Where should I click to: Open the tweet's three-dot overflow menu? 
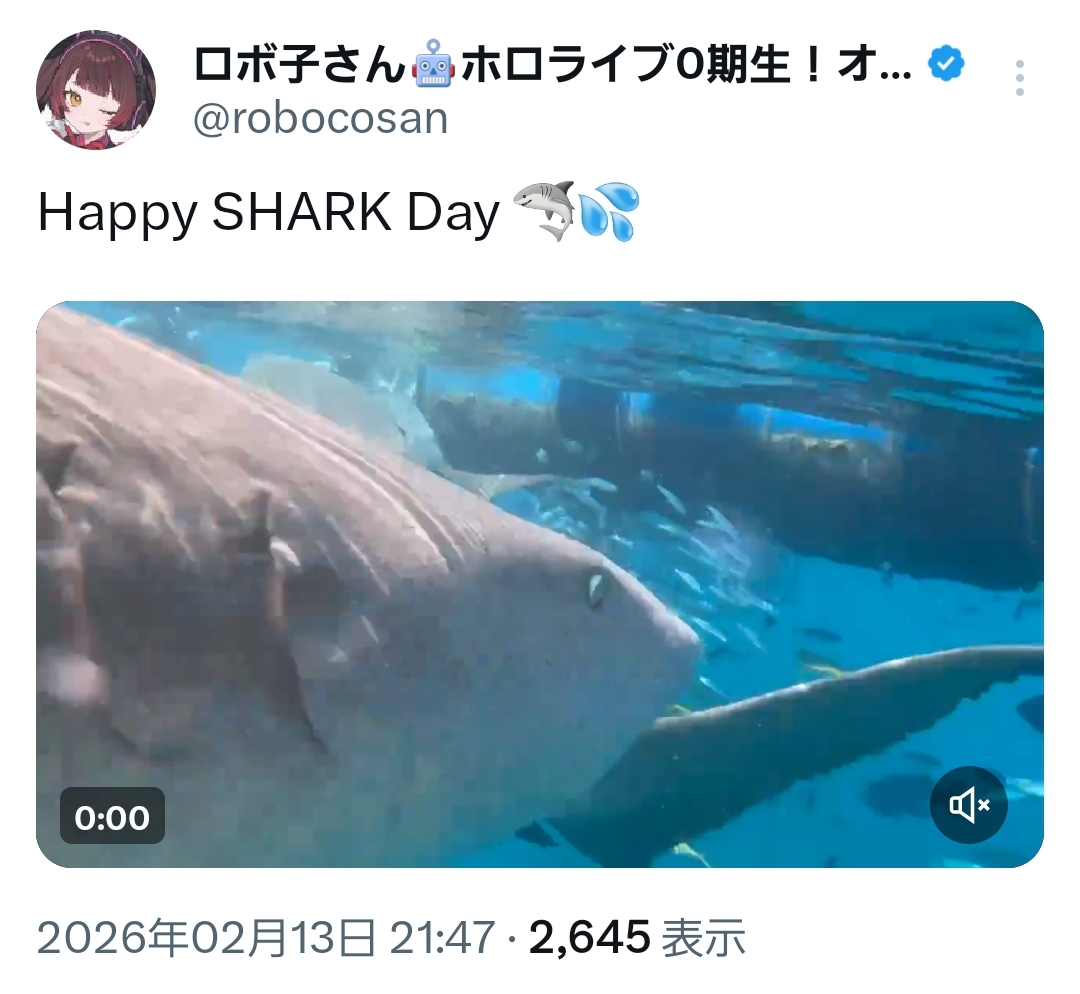coord(1019,77)
